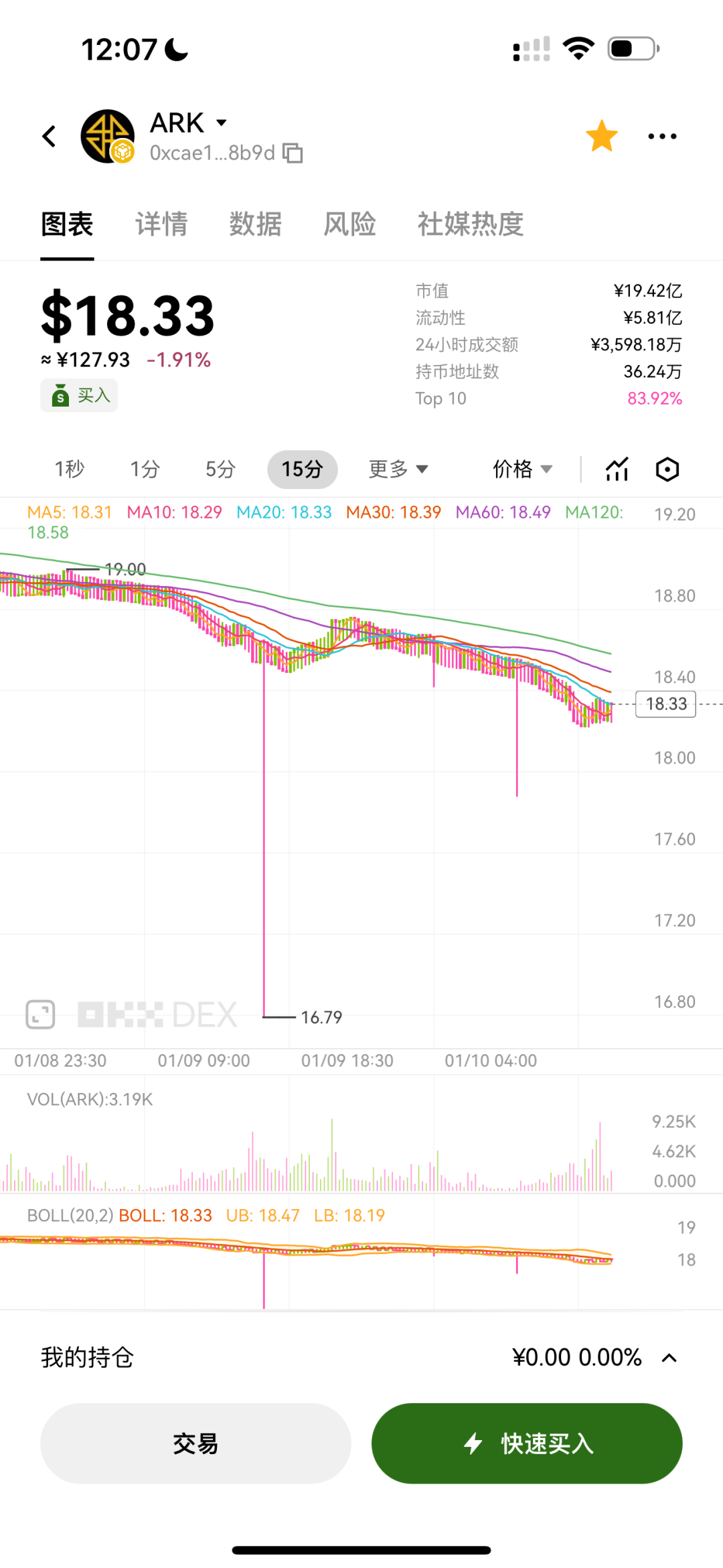Open the 风险 tab
Screen dimensions: 723x1568
tap(349, 224)
